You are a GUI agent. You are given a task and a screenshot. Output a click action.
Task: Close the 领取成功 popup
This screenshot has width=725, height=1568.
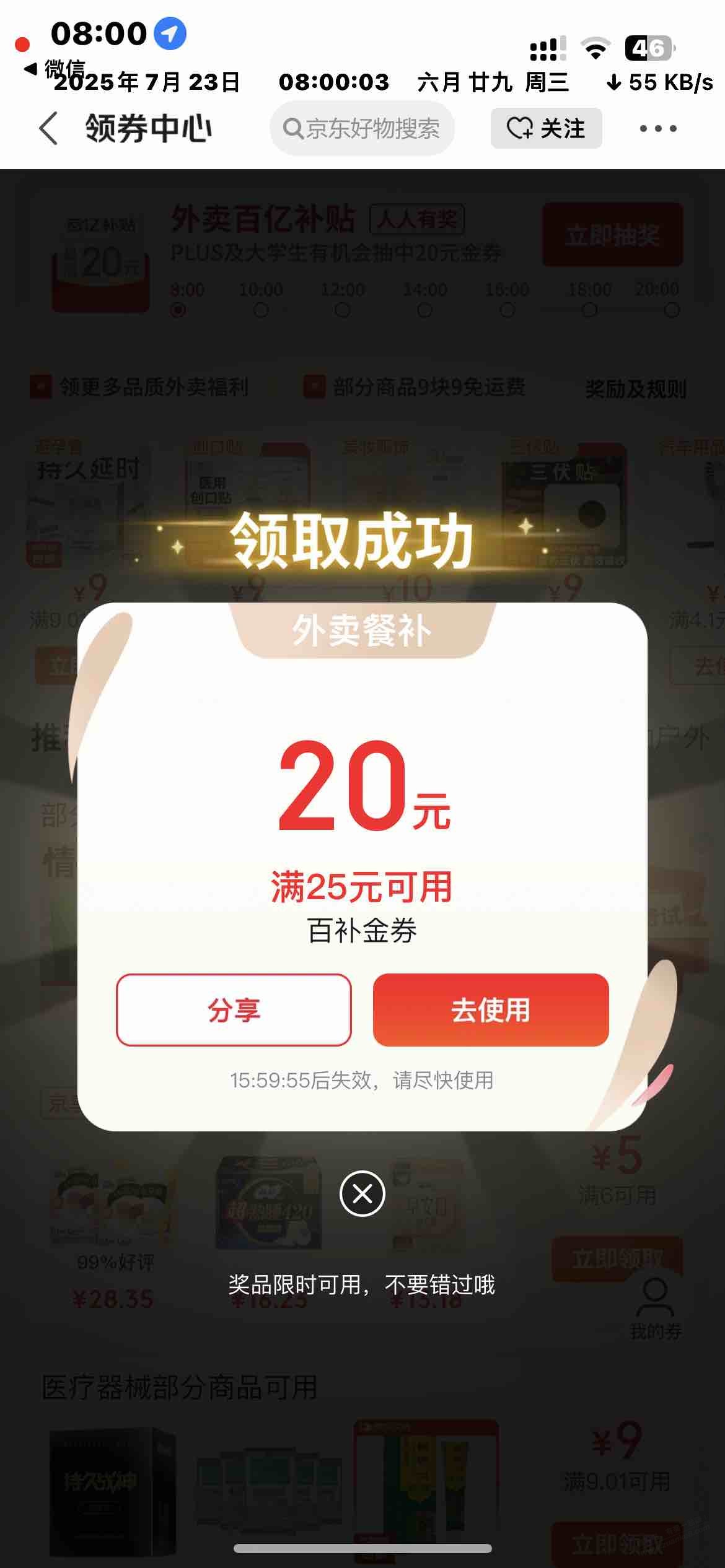[362, 1193]
